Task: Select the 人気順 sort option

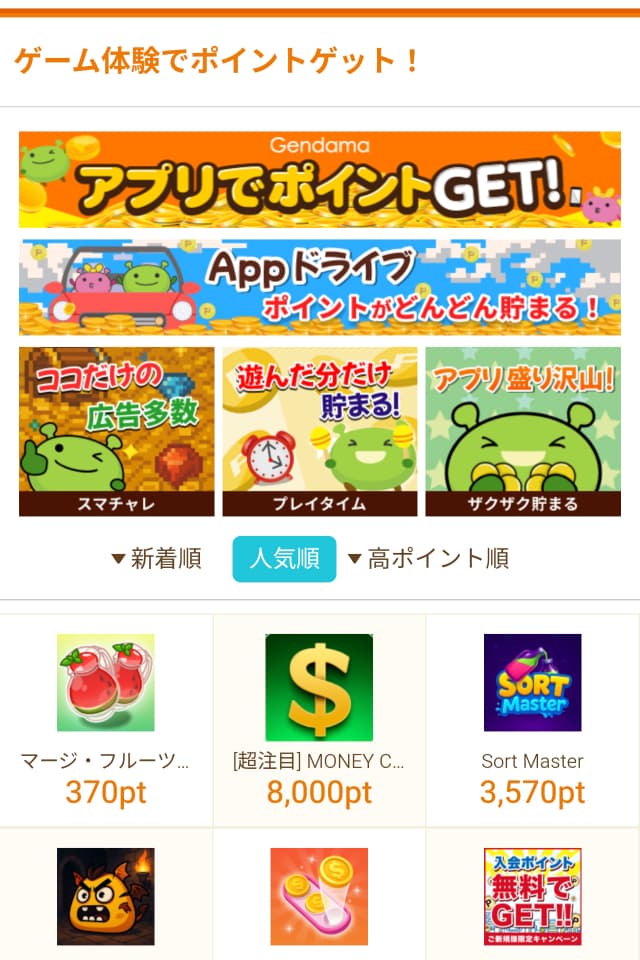Action: [284, 558]
